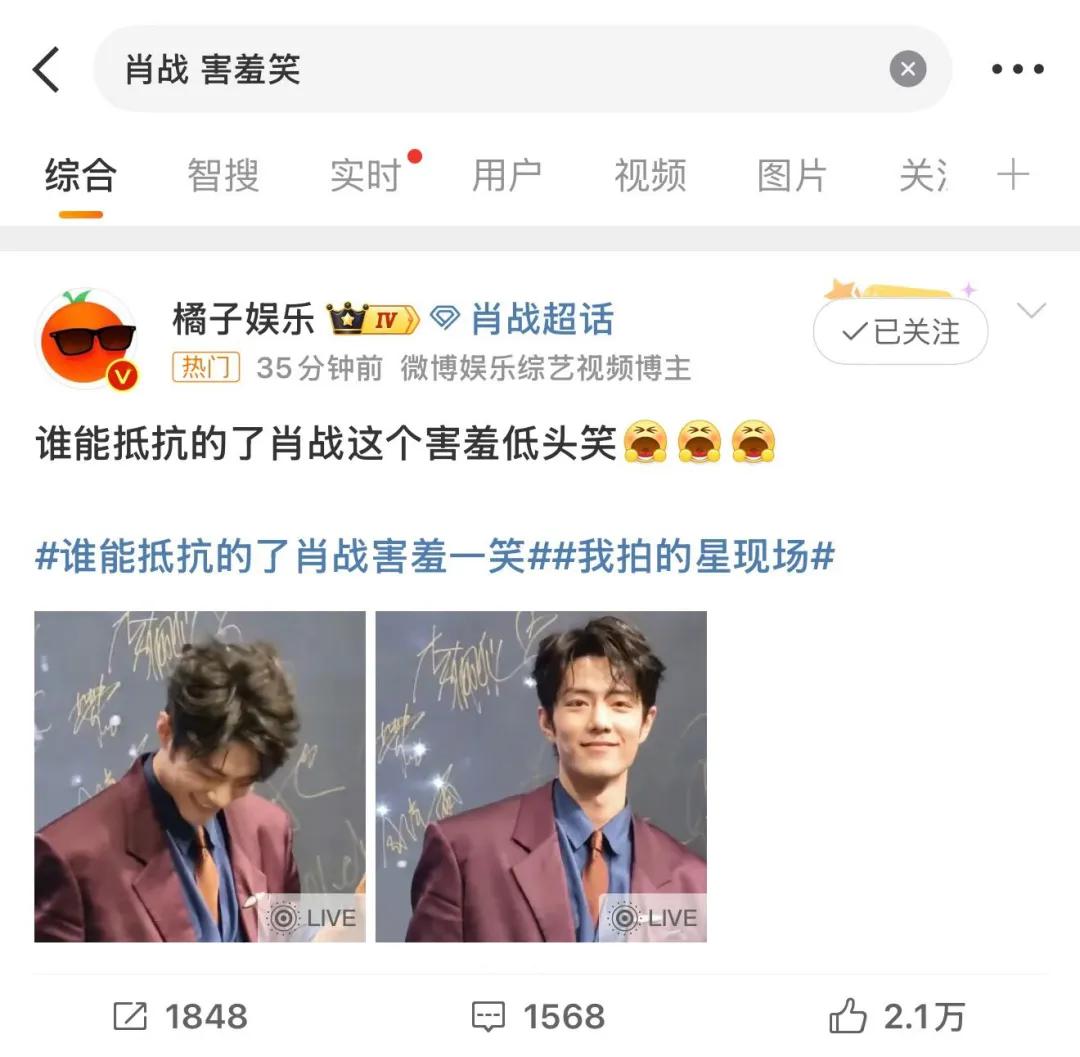Clear the search text
Screen dimensions: 1080x1057
(x=907, y=70)
